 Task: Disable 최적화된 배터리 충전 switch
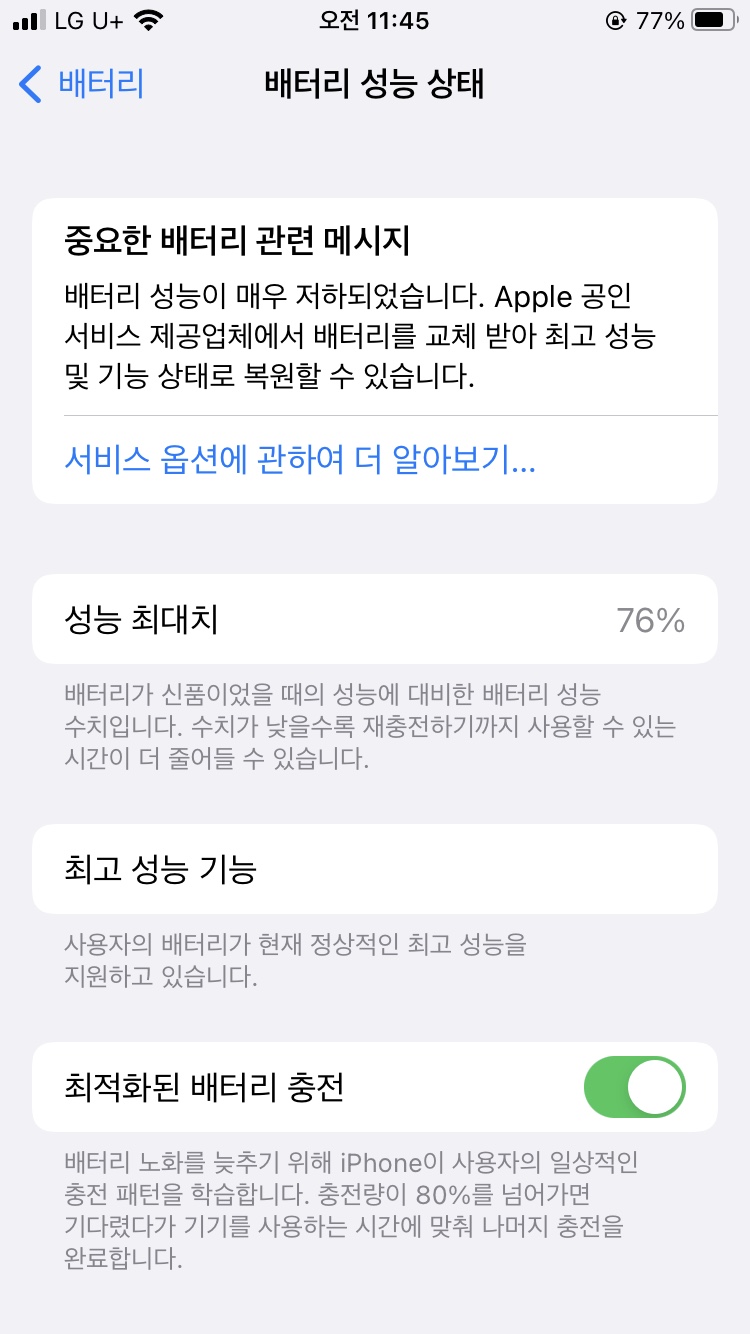(x=635, y=1087)
